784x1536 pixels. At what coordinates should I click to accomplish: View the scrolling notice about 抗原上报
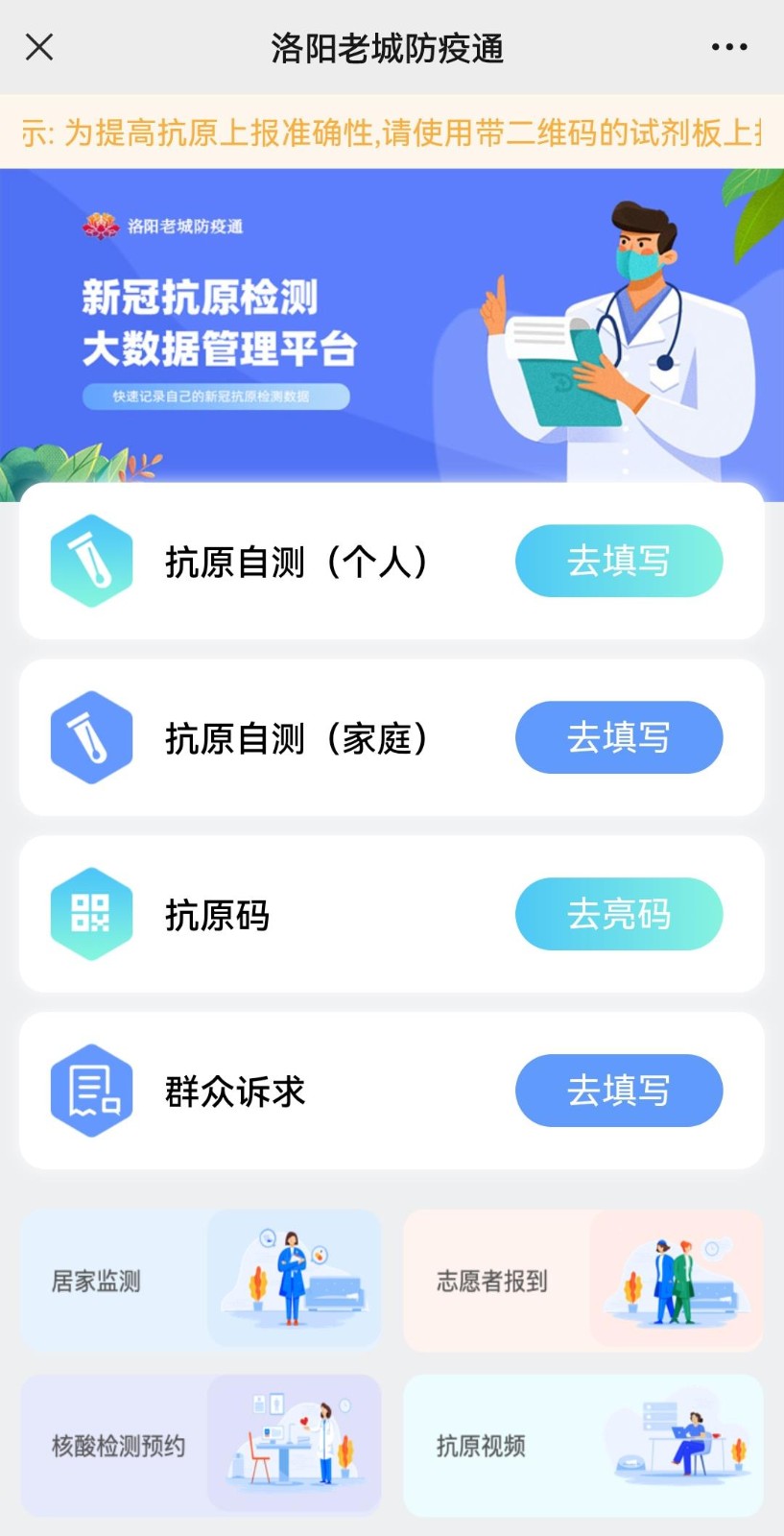point(392,132)
